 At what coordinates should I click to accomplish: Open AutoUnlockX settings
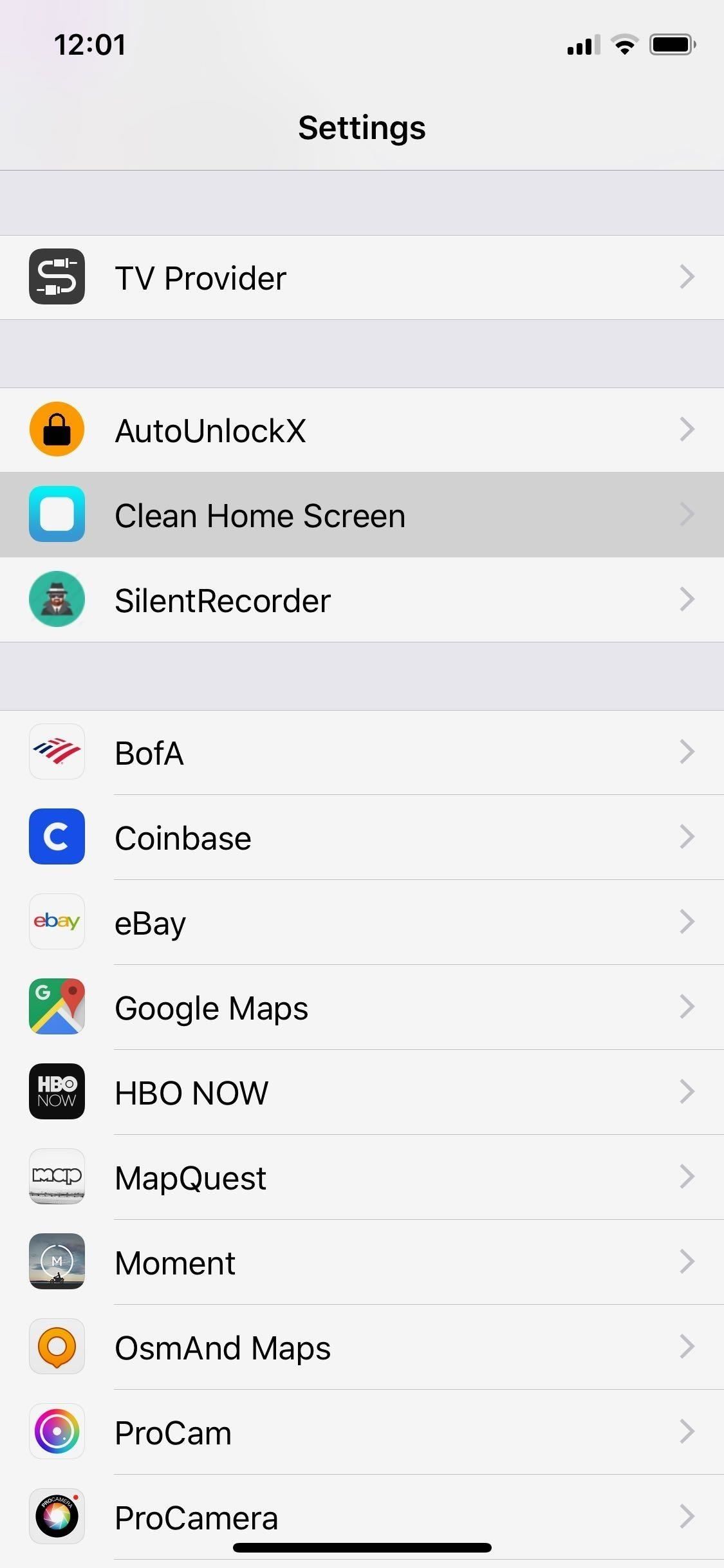pyautogui.click(x=362, y=430)
